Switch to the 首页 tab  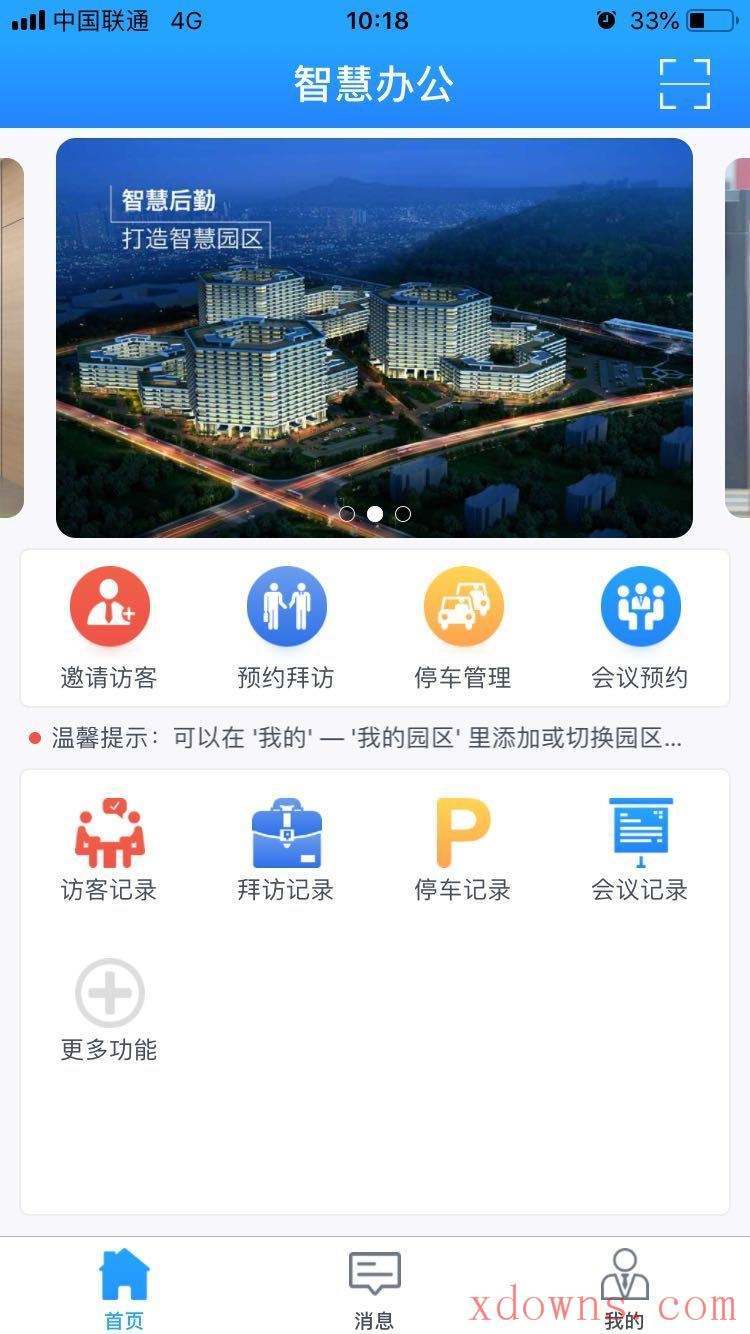pos(124,1288)
